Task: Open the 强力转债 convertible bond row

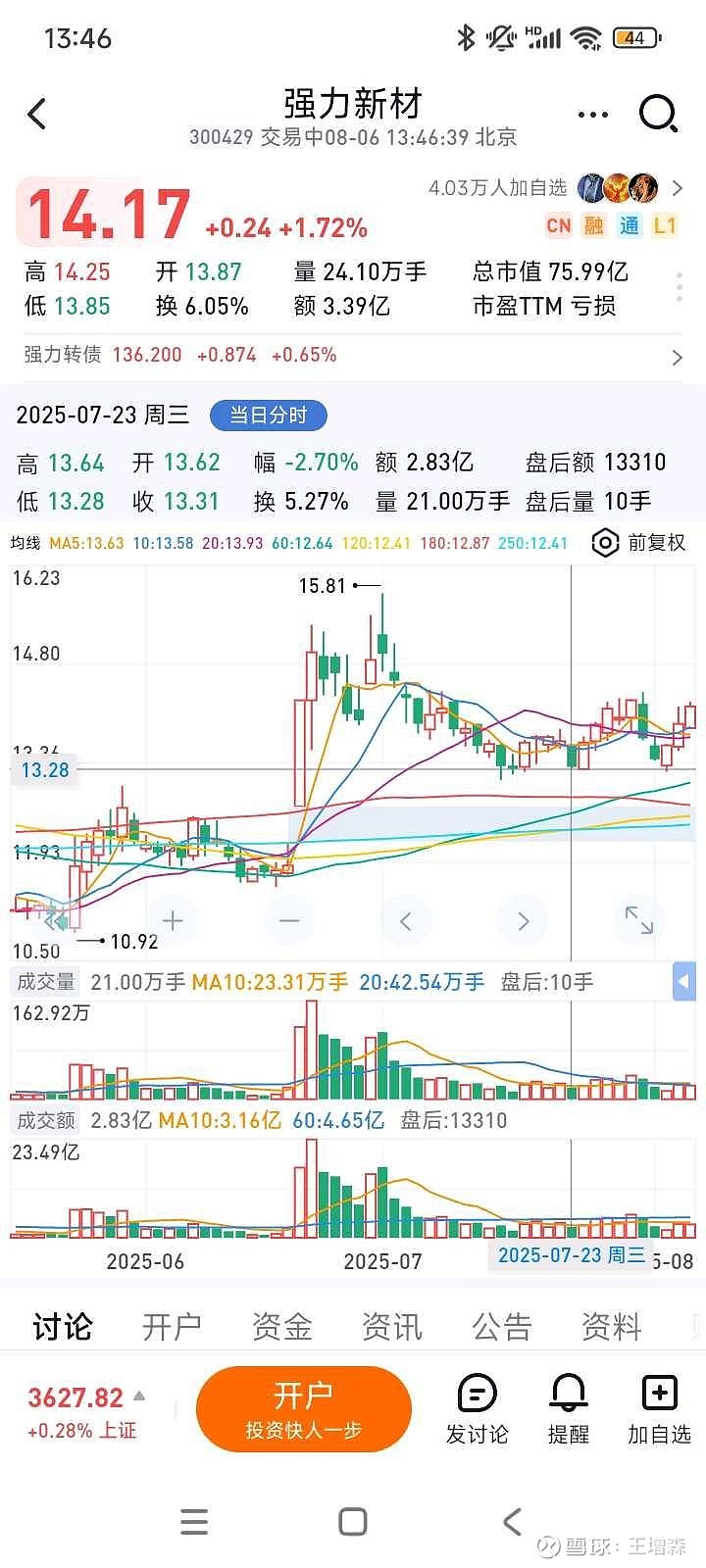Action: [353, 355]
